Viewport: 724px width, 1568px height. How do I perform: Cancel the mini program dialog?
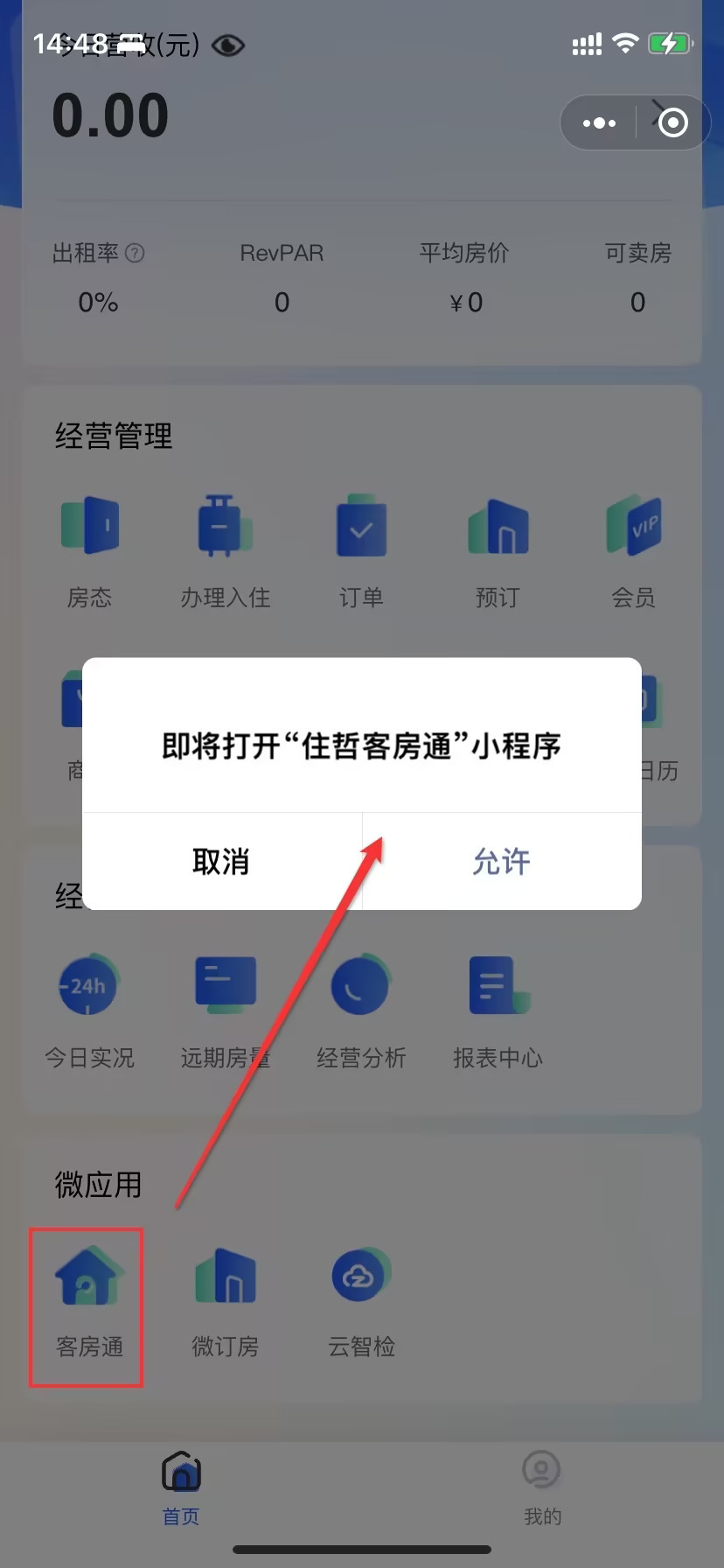coord(221,862)
